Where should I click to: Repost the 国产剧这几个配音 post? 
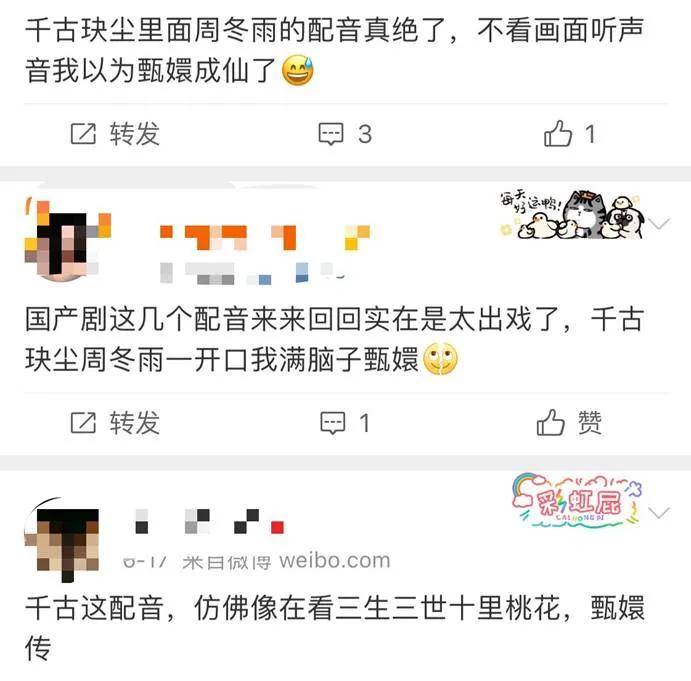115,423
